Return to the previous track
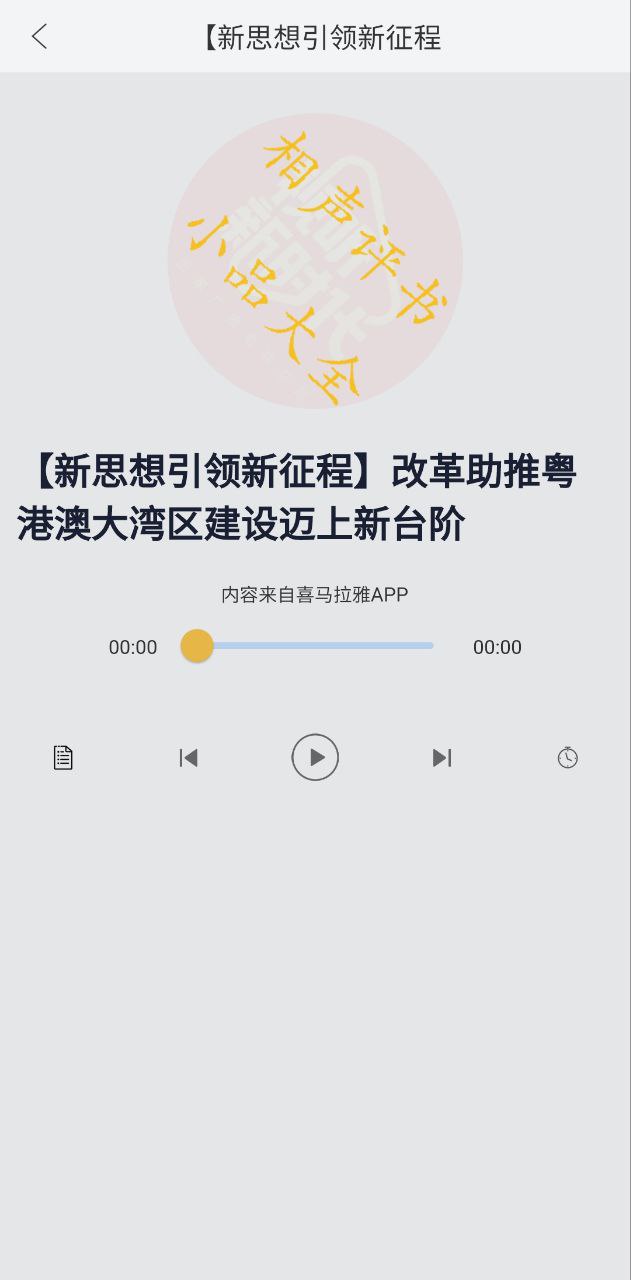 188,758
